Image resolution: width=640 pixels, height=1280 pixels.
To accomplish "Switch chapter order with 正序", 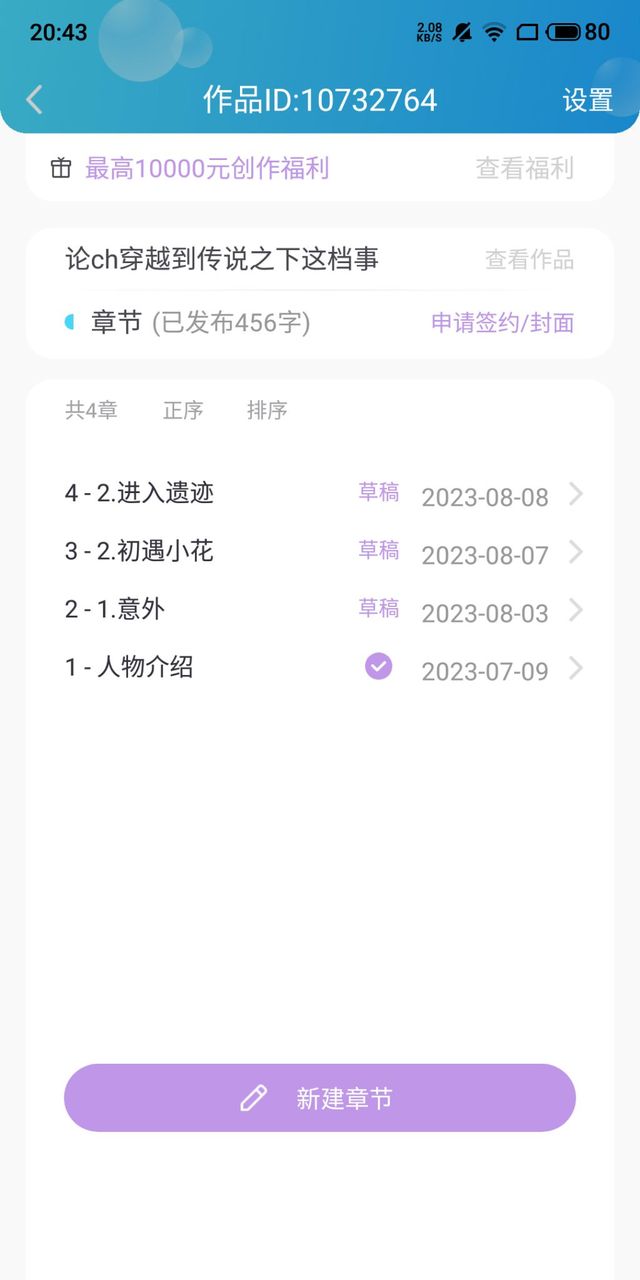I will [183, 410].
